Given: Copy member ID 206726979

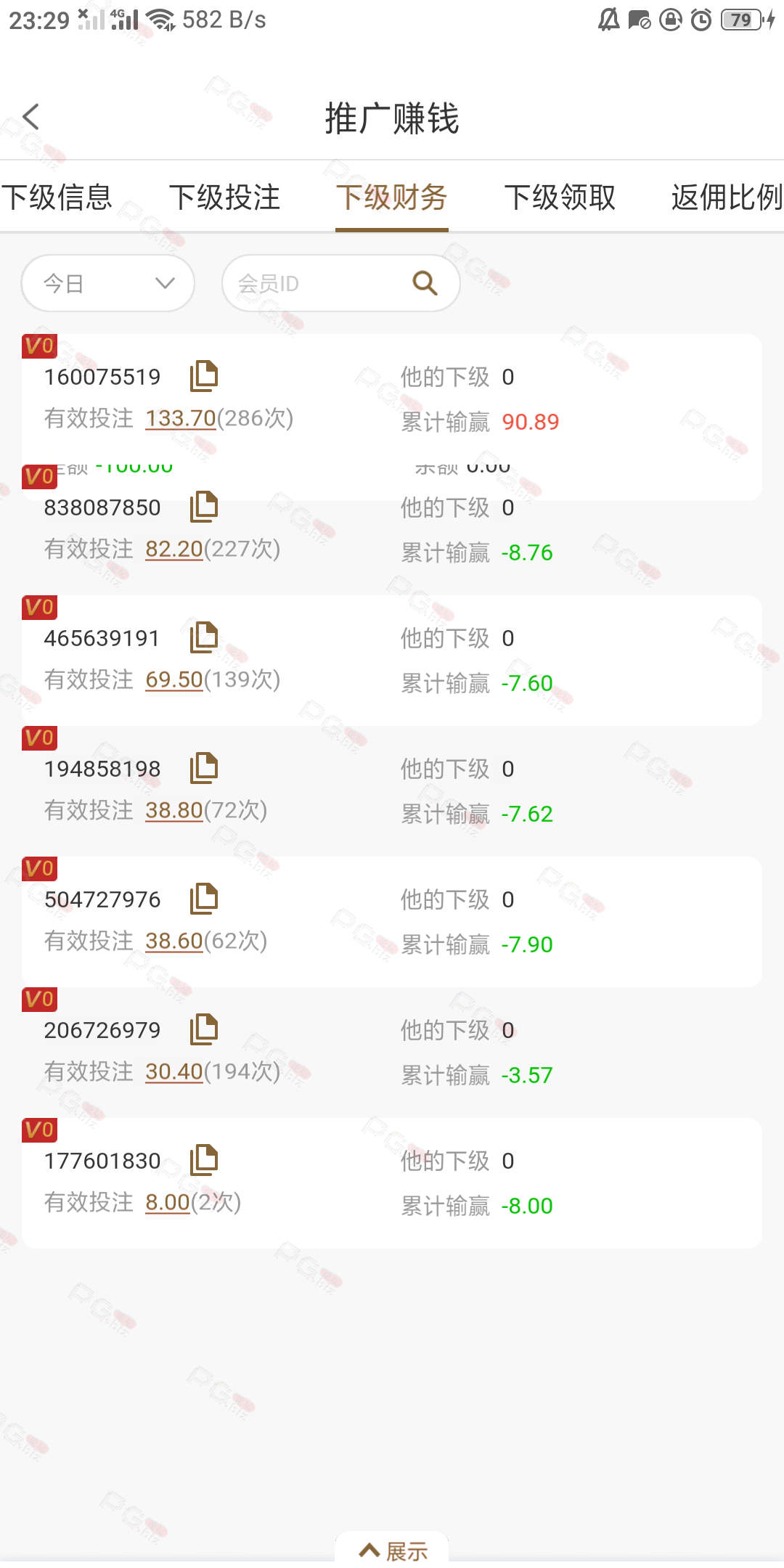Looking at the screenshot, I should (x=204, y=1029).
